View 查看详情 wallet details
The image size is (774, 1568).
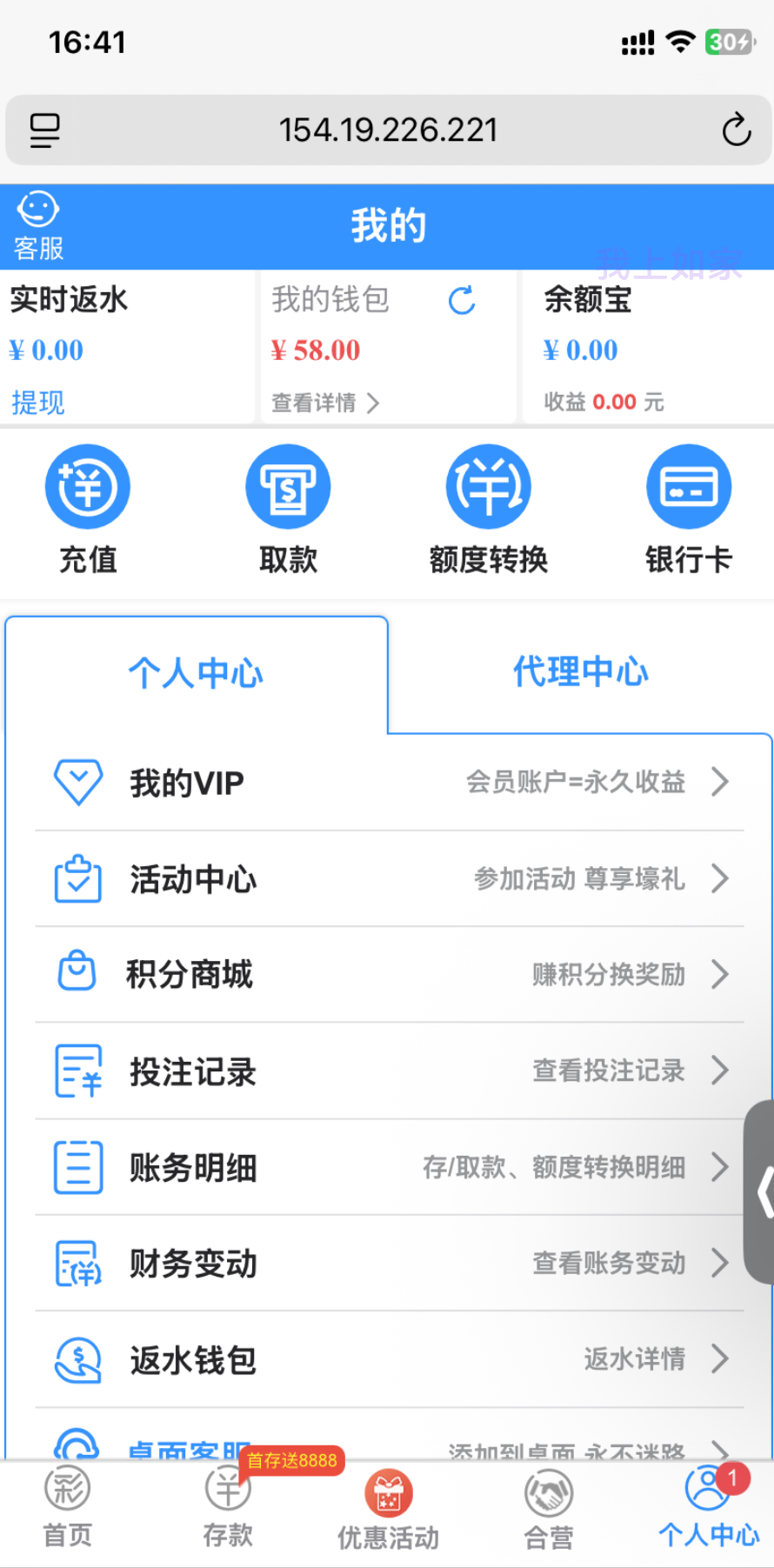(324, 403)
